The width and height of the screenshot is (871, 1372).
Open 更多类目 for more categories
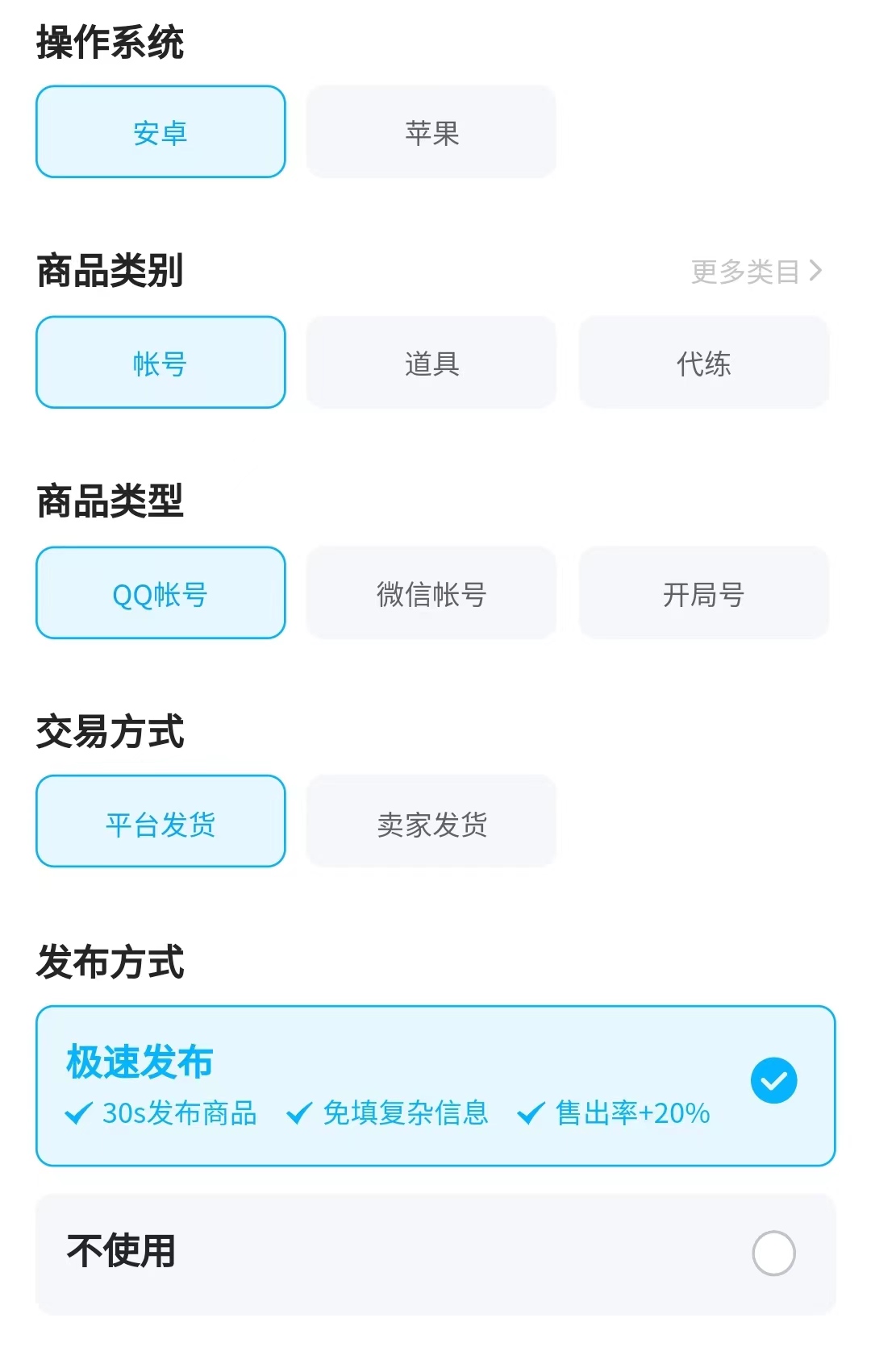click(x=756, y=272)
